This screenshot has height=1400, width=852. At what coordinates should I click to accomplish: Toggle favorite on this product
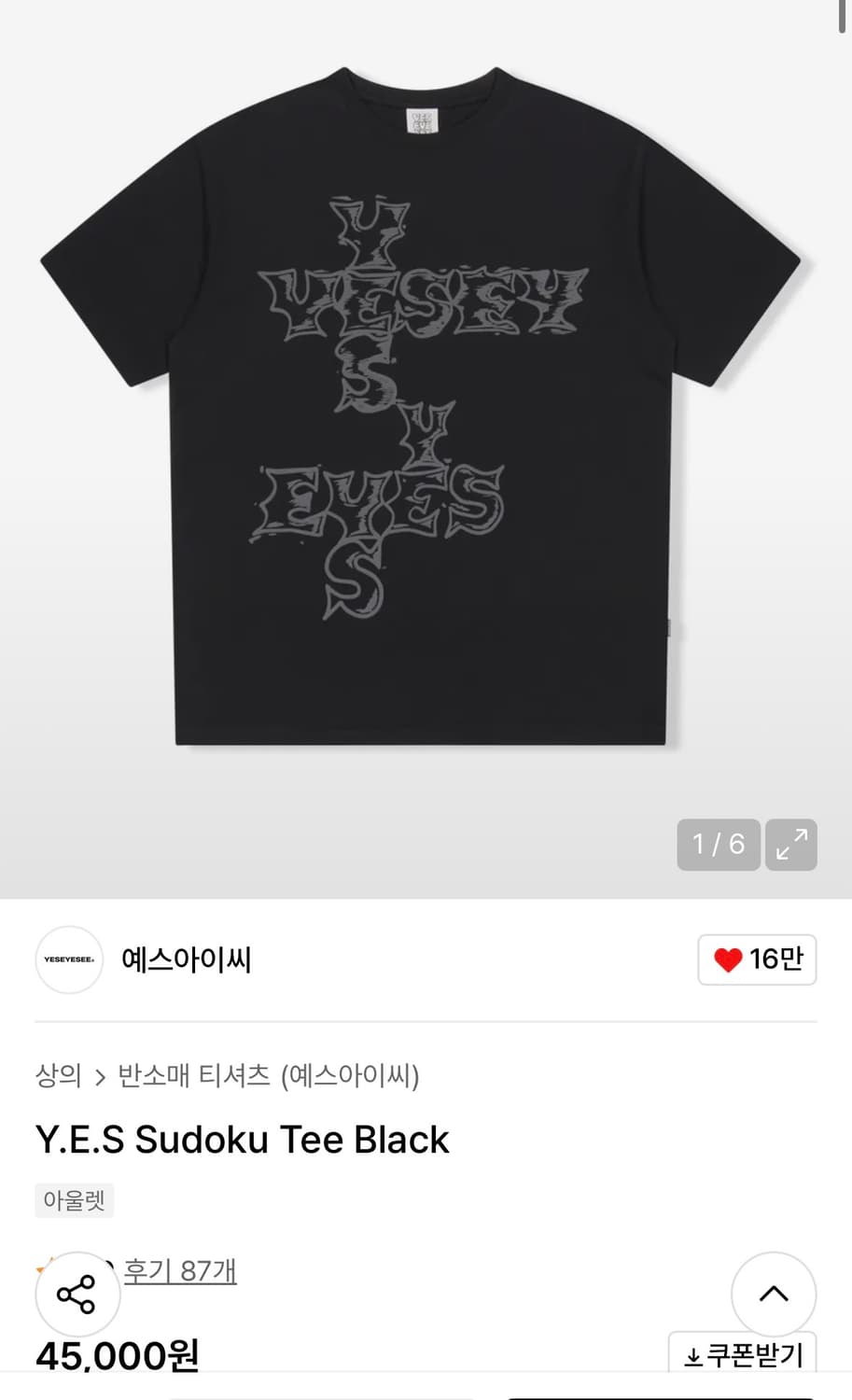click(x=756, y=959)
